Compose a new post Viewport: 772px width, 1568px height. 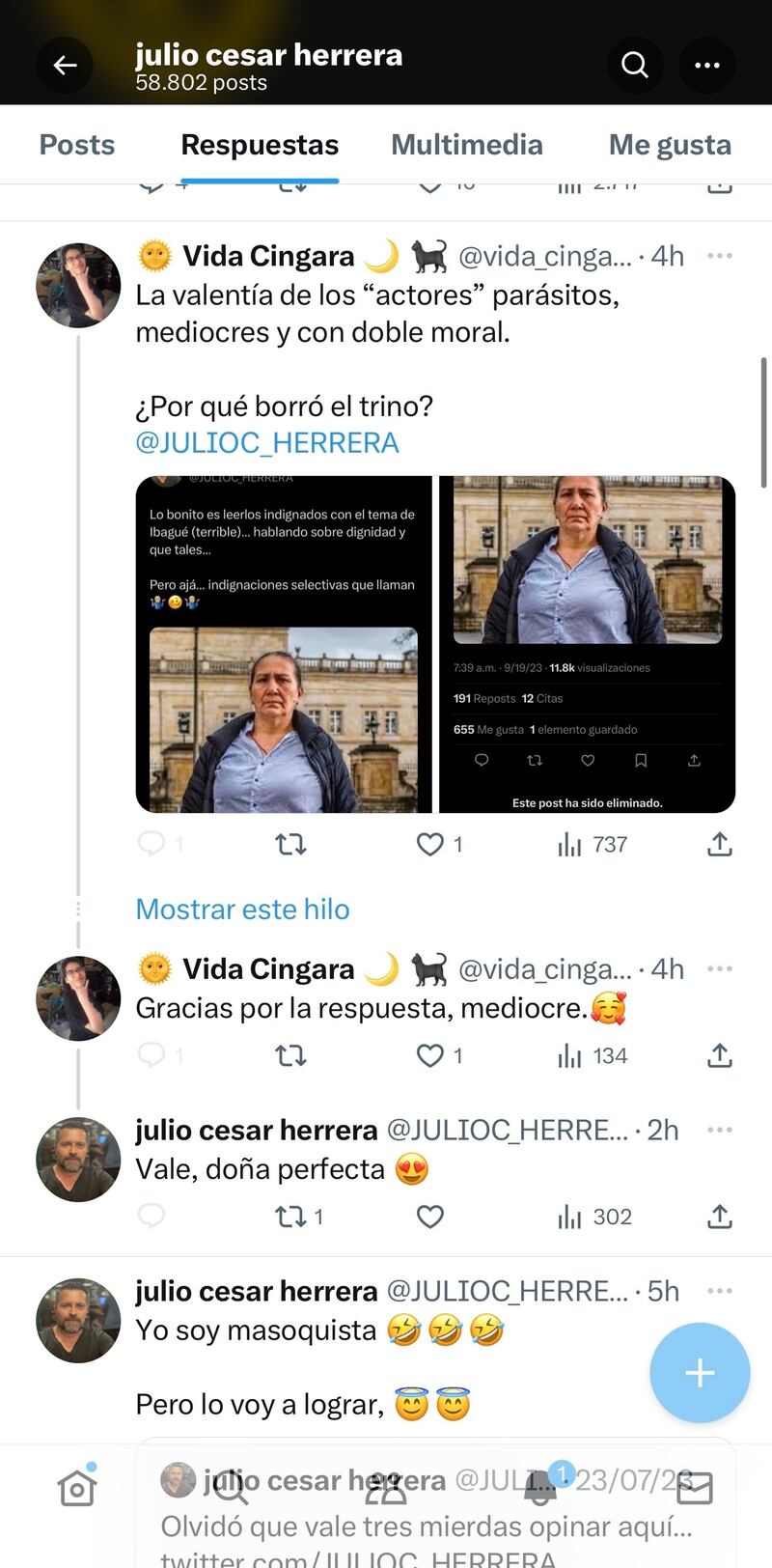point(700,1372)
